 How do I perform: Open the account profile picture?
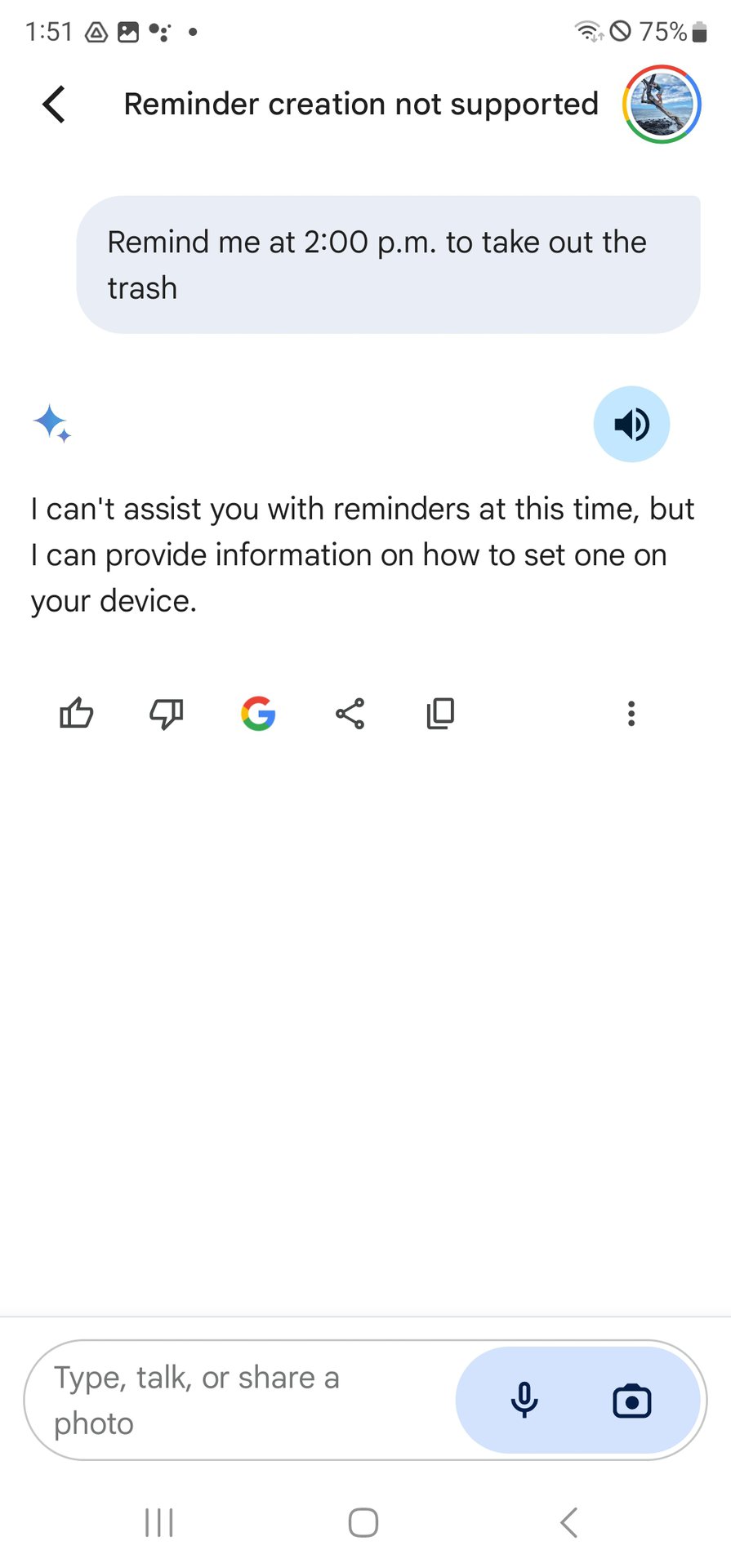click(662, 105)
